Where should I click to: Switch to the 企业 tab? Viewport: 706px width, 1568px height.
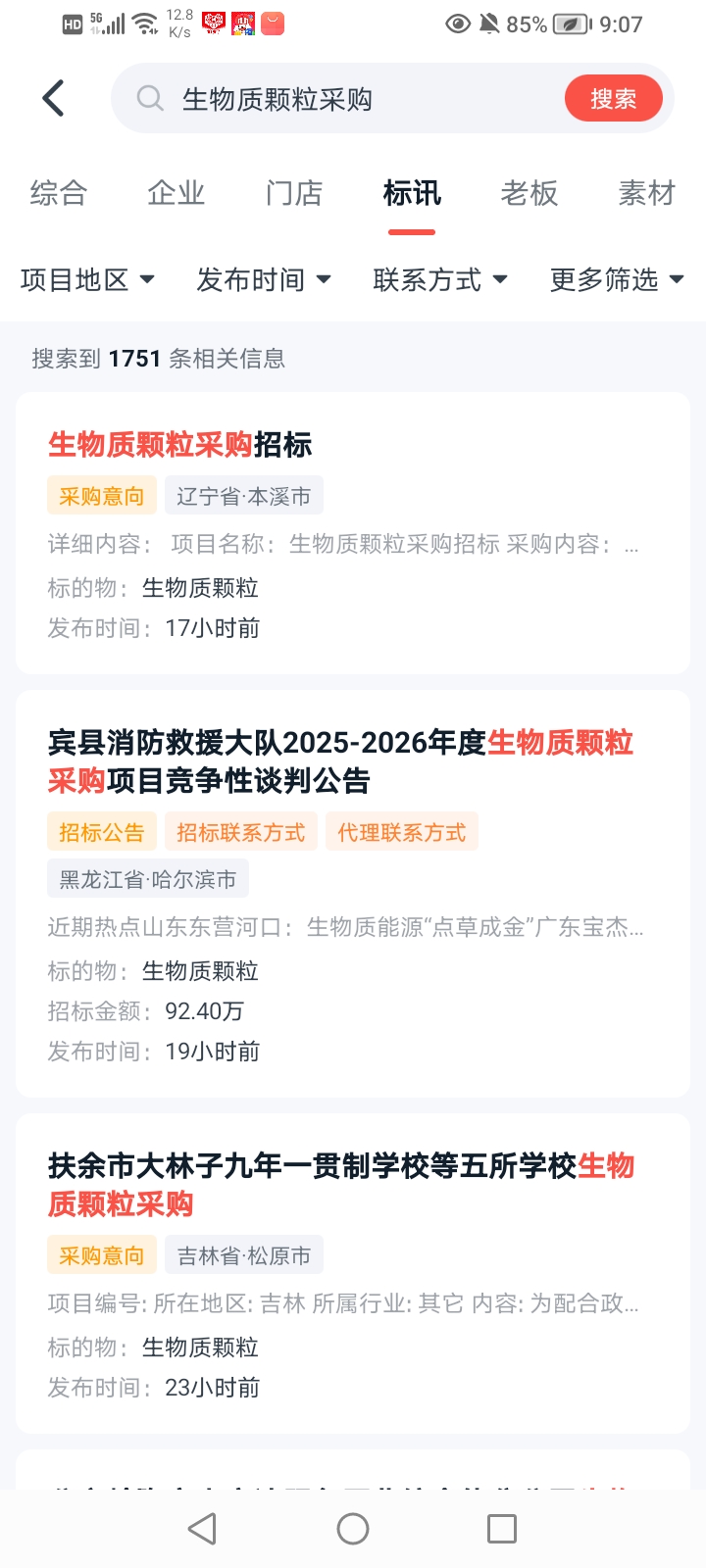pyautogui.click(x=176, y=193)
